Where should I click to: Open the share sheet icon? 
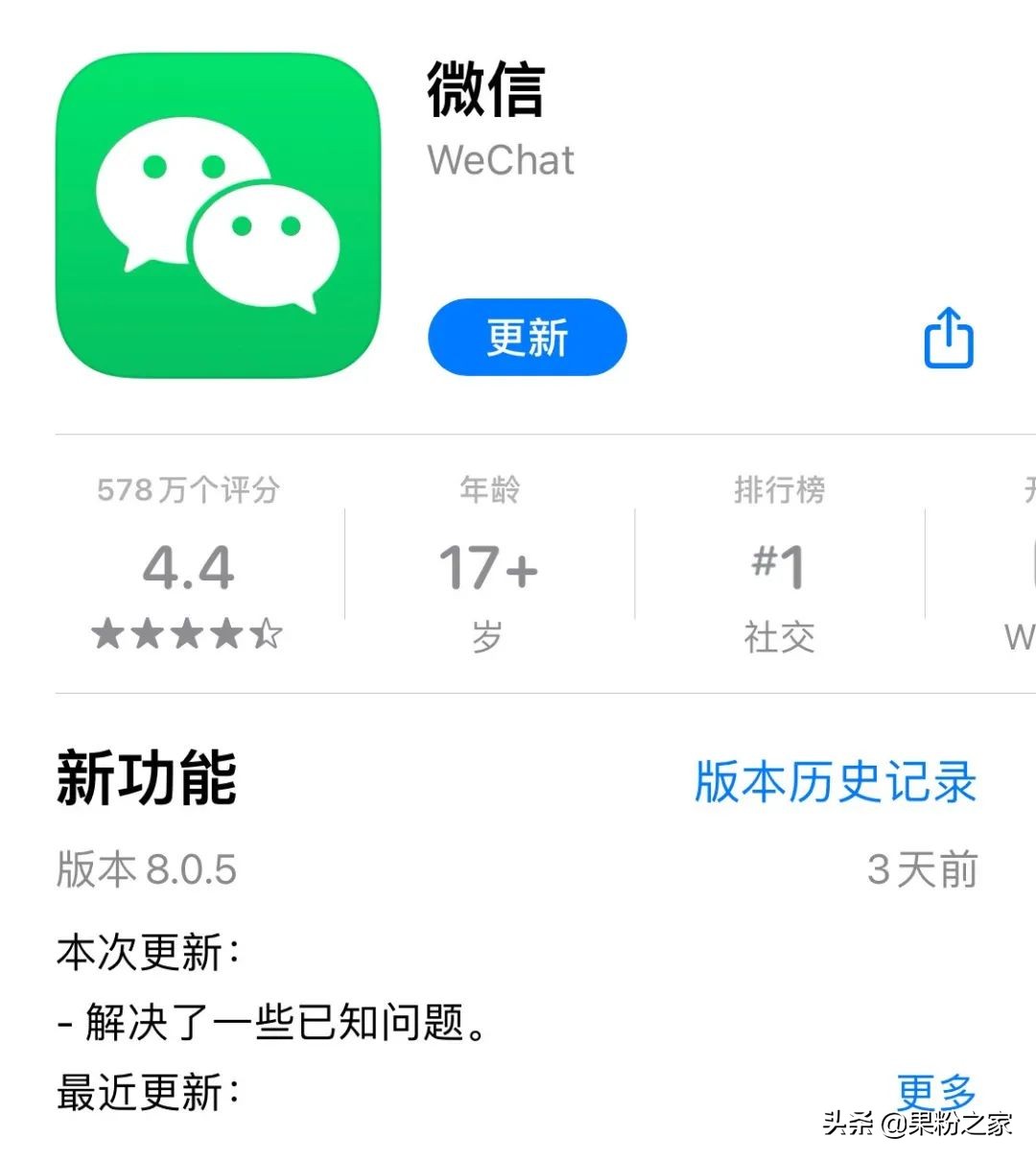click(948, 338)
